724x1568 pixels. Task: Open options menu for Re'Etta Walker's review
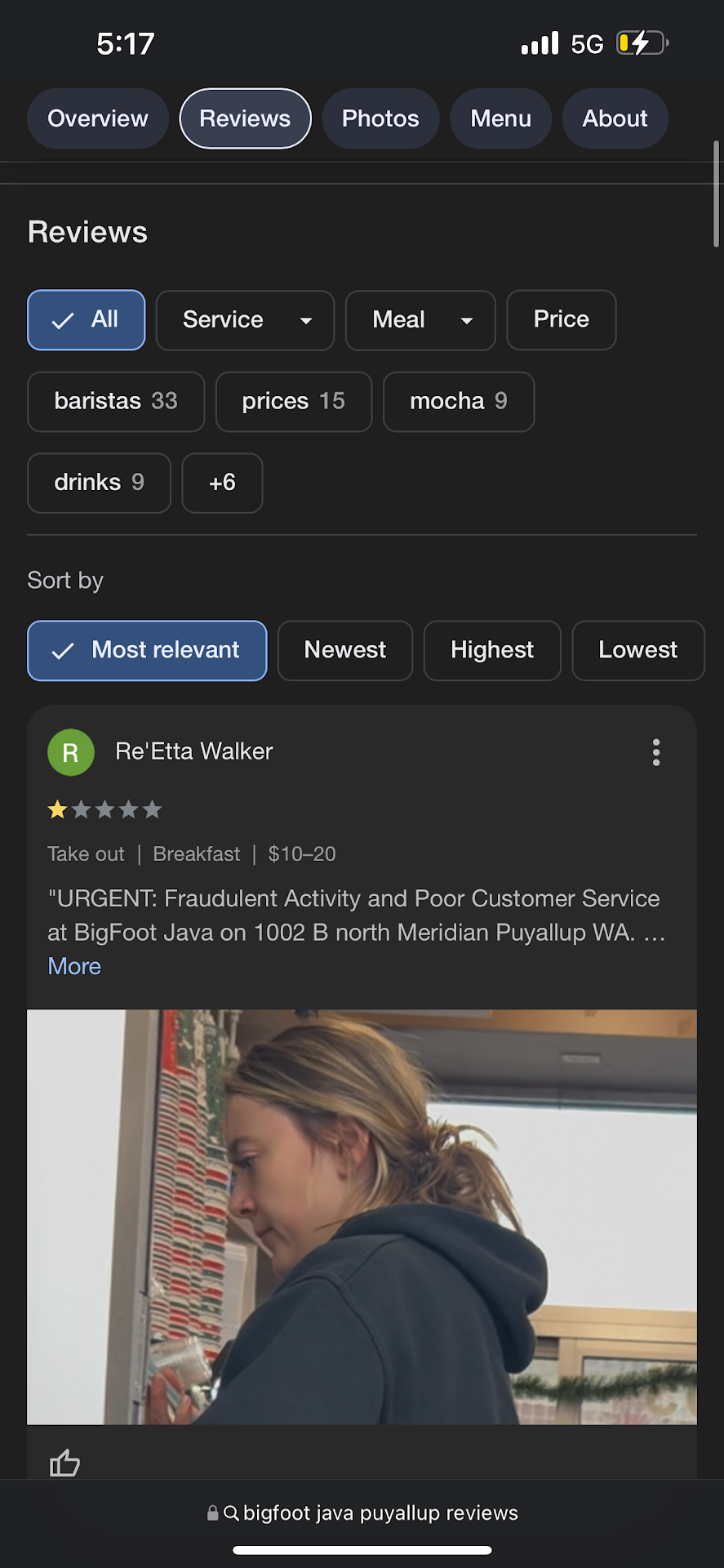[656, 752]
